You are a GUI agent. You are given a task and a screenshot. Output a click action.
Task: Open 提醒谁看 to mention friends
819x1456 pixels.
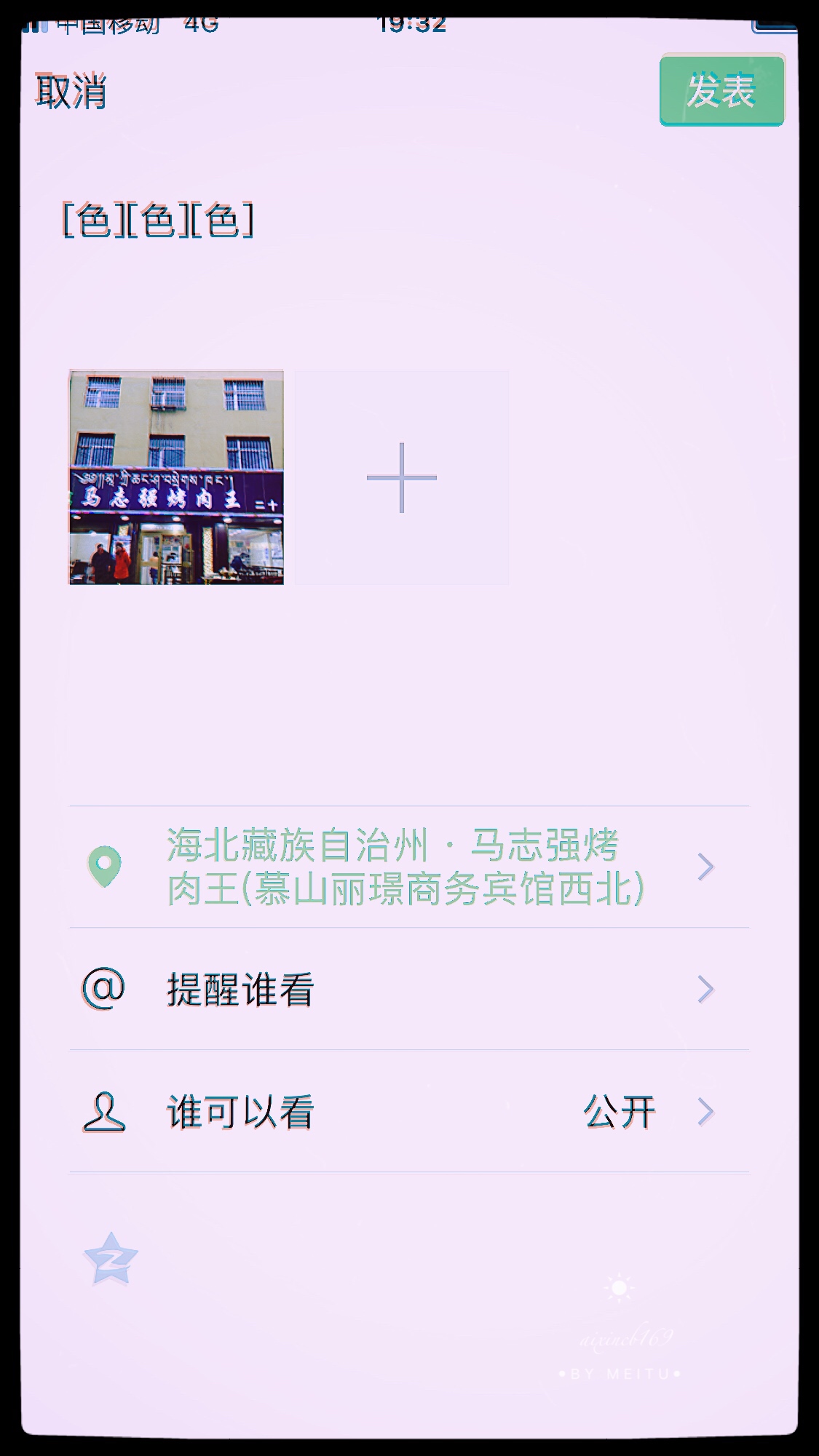[409, 989]
